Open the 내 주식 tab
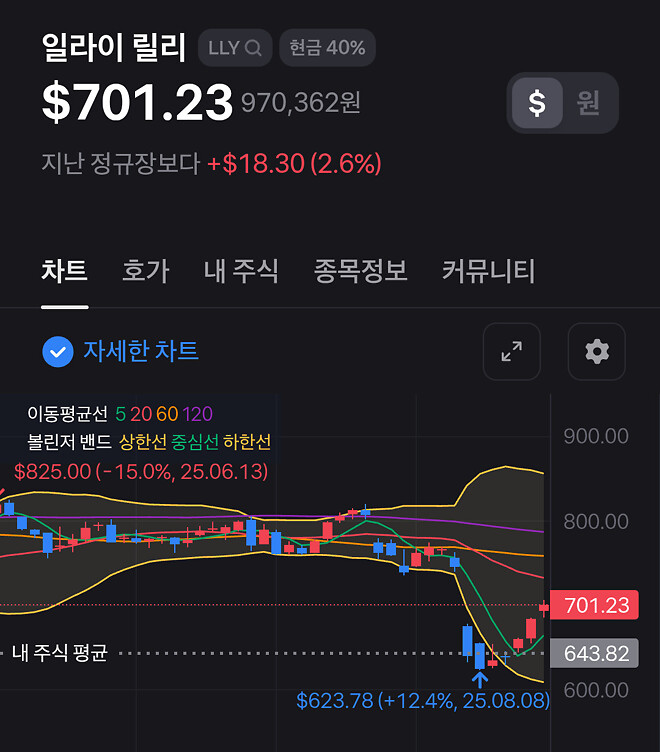 tap(240, 271)
